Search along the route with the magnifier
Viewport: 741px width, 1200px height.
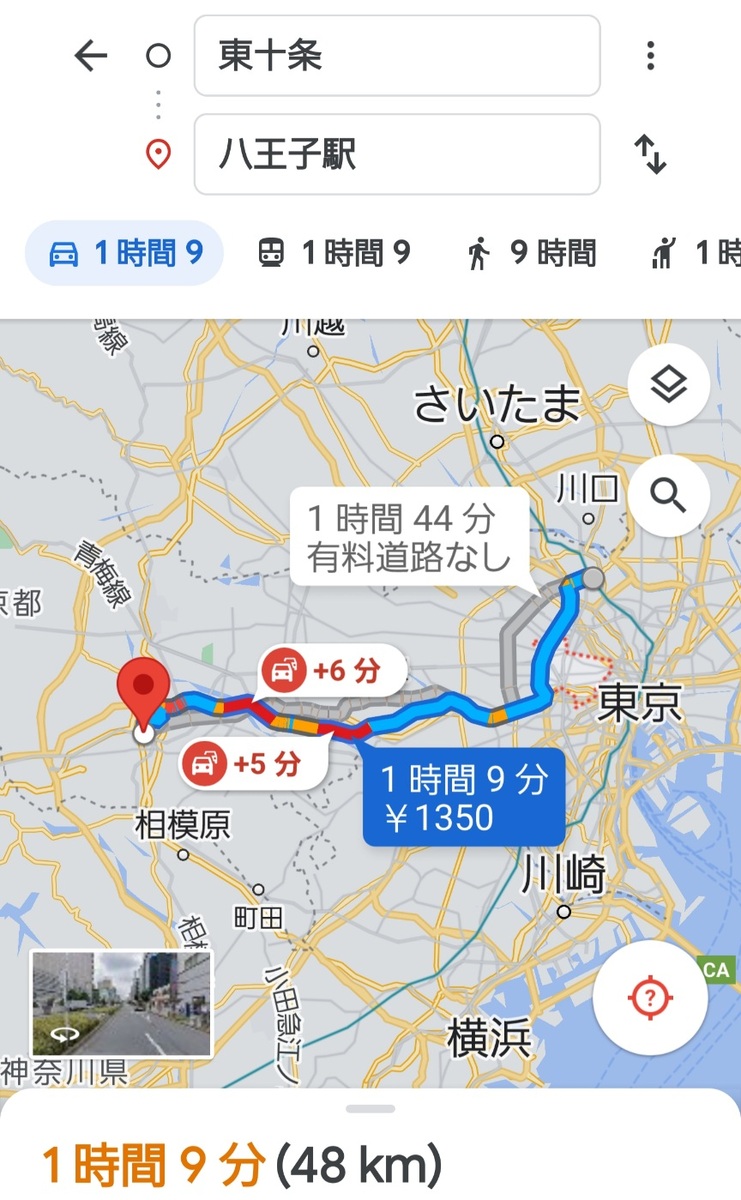669,494
